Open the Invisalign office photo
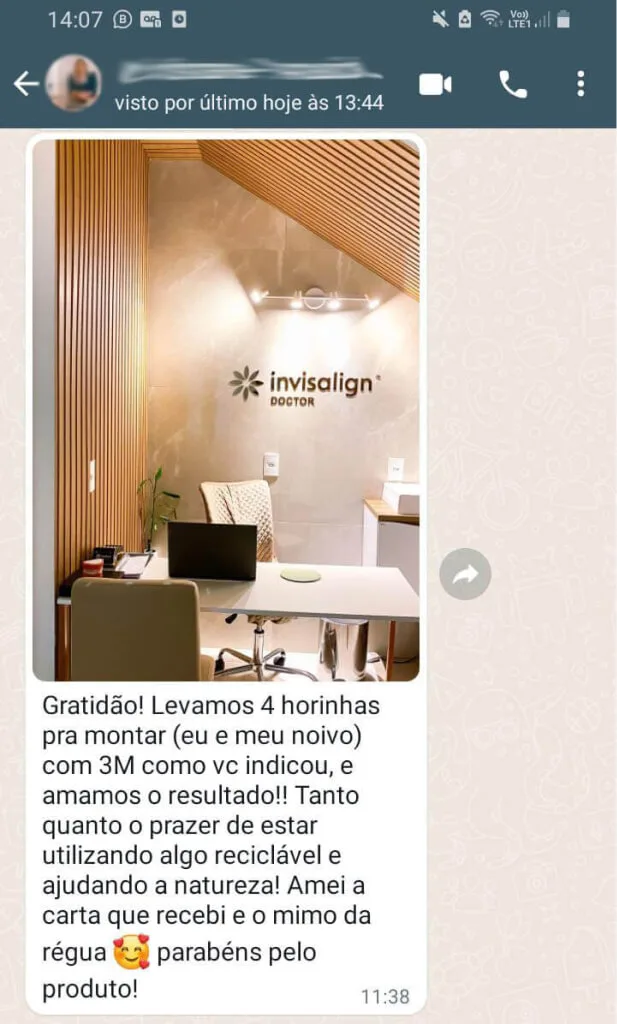The width and height of the screenshot is (617, 1024). [x=226, y=410]
